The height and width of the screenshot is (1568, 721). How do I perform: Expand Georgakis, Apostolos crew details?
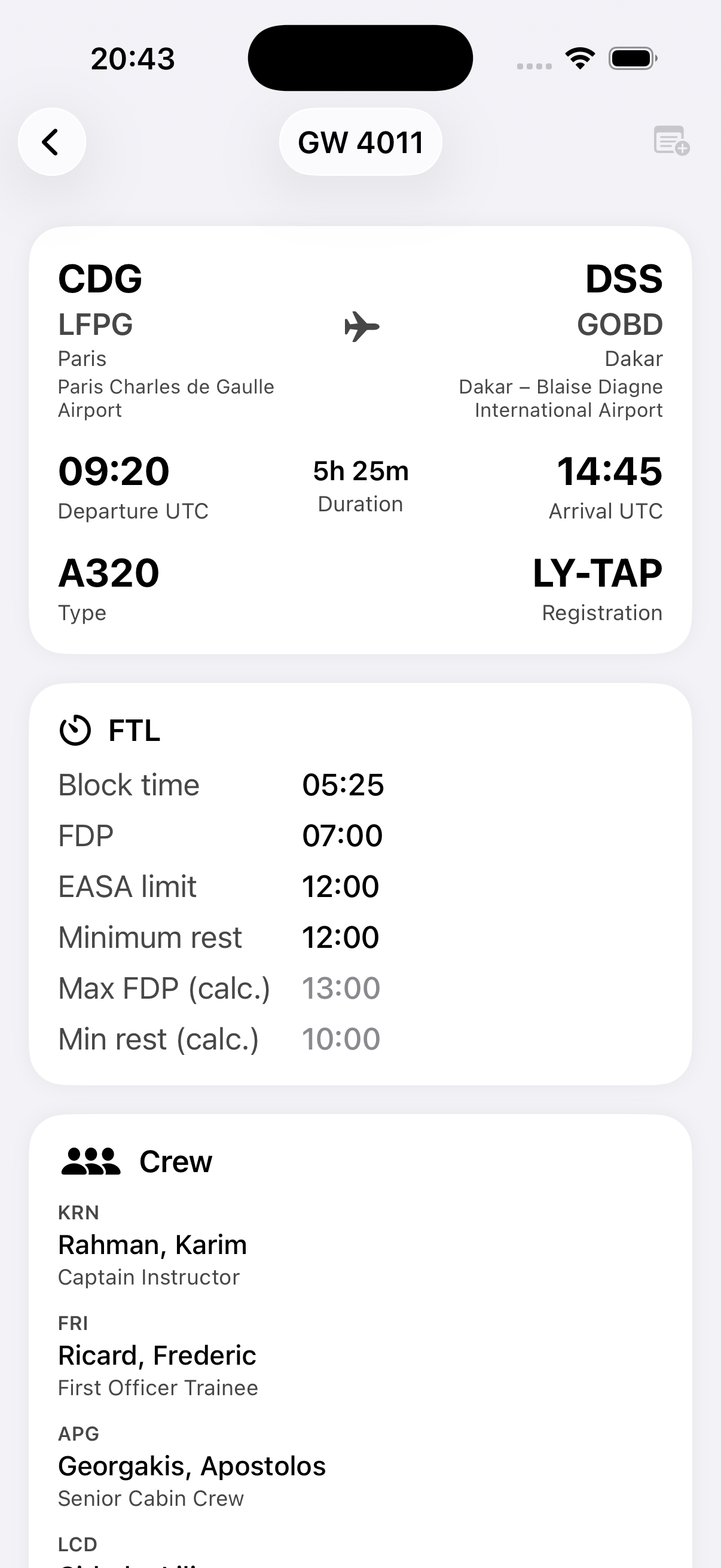[x=192, y=1466]
